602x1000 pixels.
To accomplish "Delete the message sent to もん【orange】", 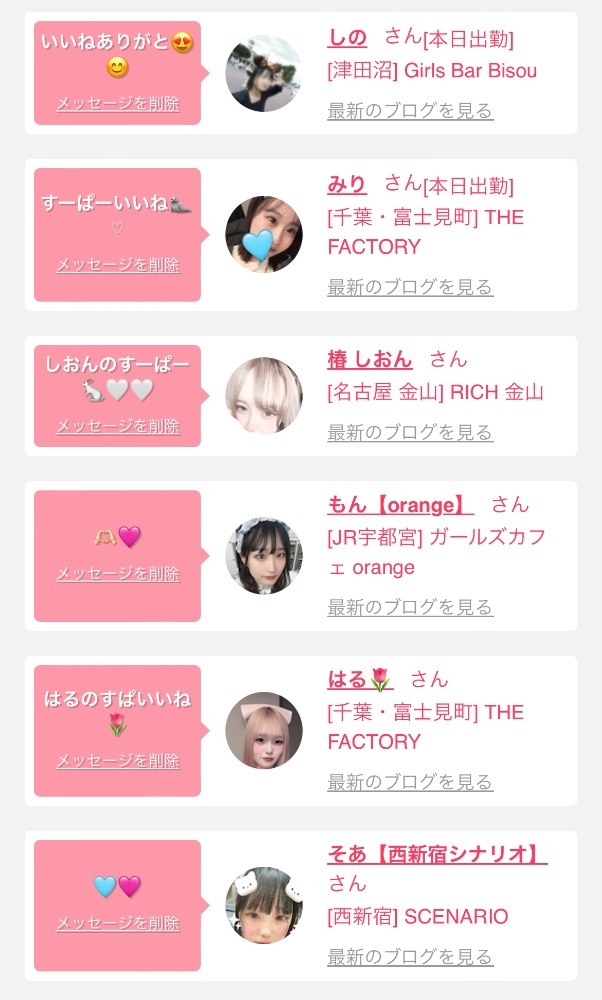I will [118, 574].
